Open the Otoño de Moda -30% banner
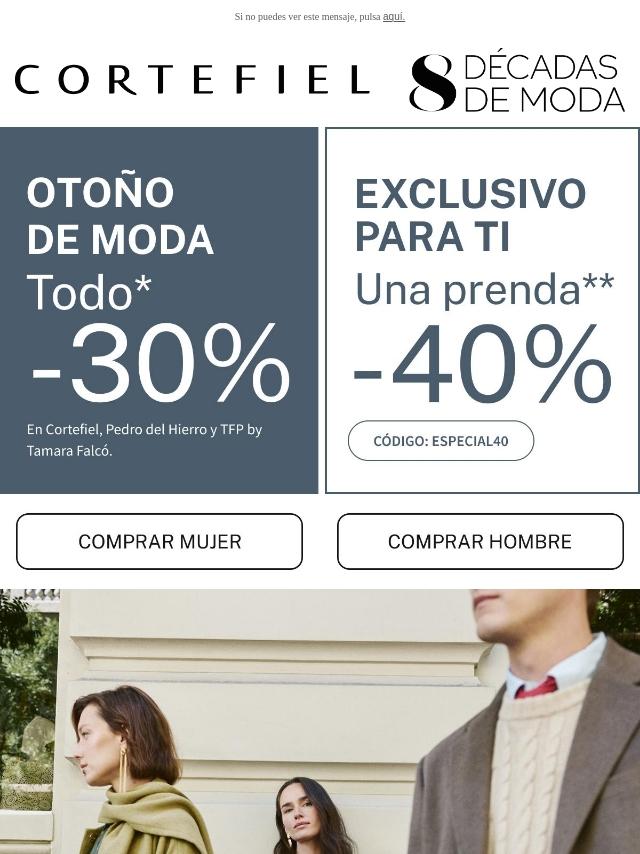 coord(158,310)
